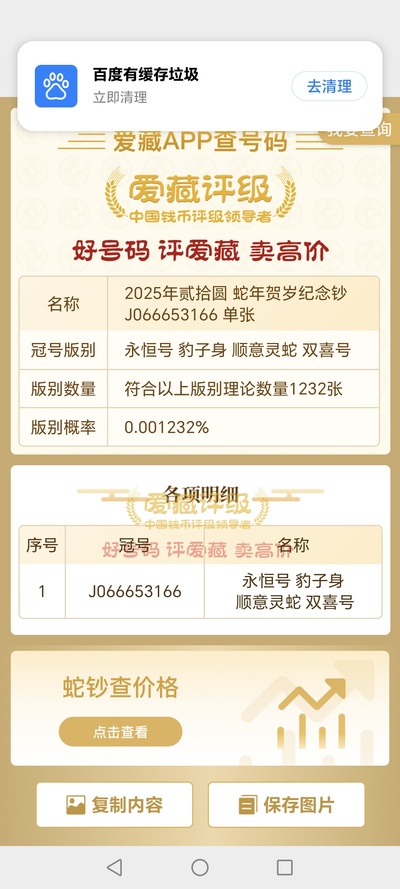Go back using the system back button
The width and height of the screenshot is (400, 889).
point(114,867)
